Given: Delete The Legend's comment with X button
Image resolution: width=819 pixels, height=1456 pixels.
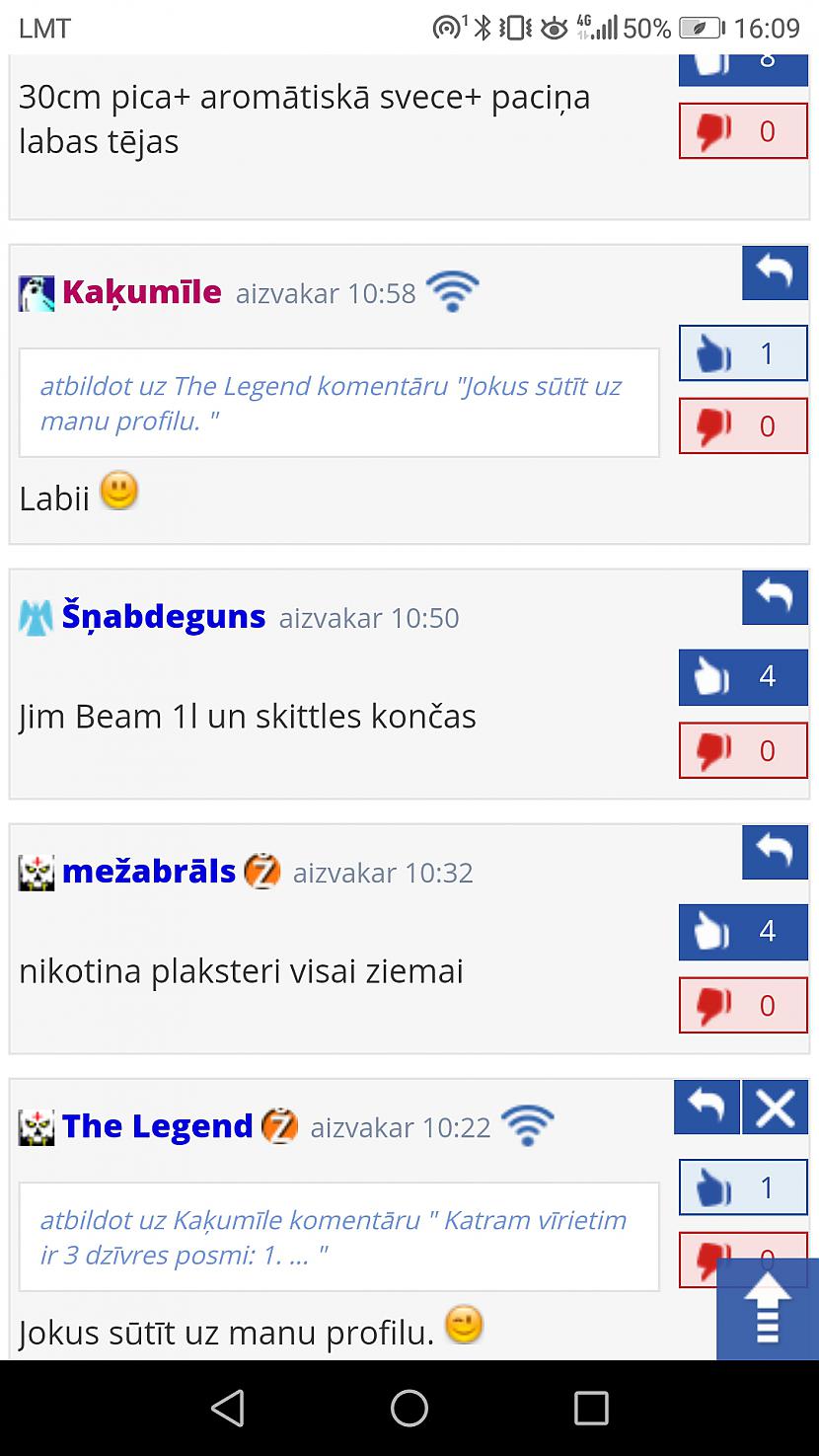Looking at the screenshot, I should tap(775, 1107).
